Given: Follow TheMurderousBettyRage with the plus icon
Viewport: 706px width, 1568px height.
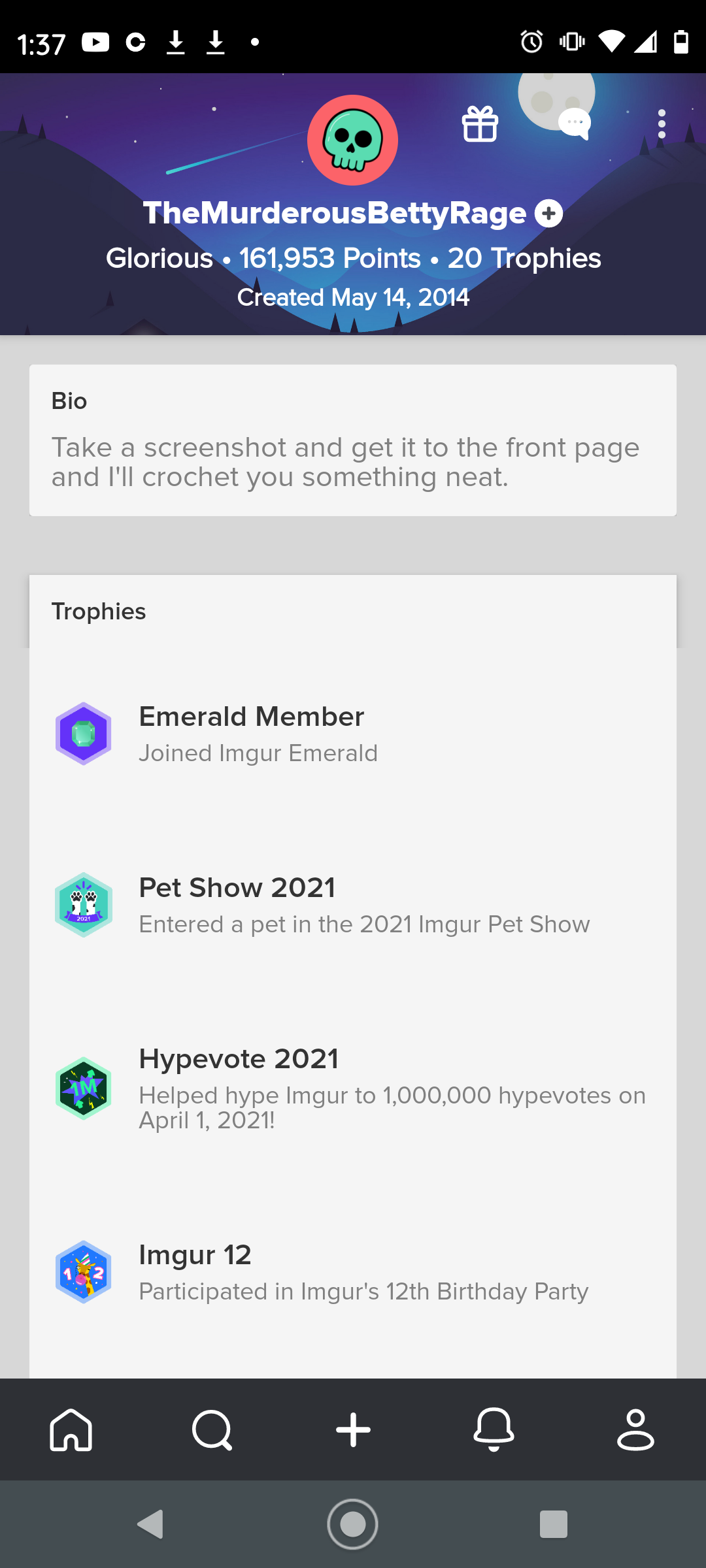Looking at the screenshot, I should tap(549, 214).
